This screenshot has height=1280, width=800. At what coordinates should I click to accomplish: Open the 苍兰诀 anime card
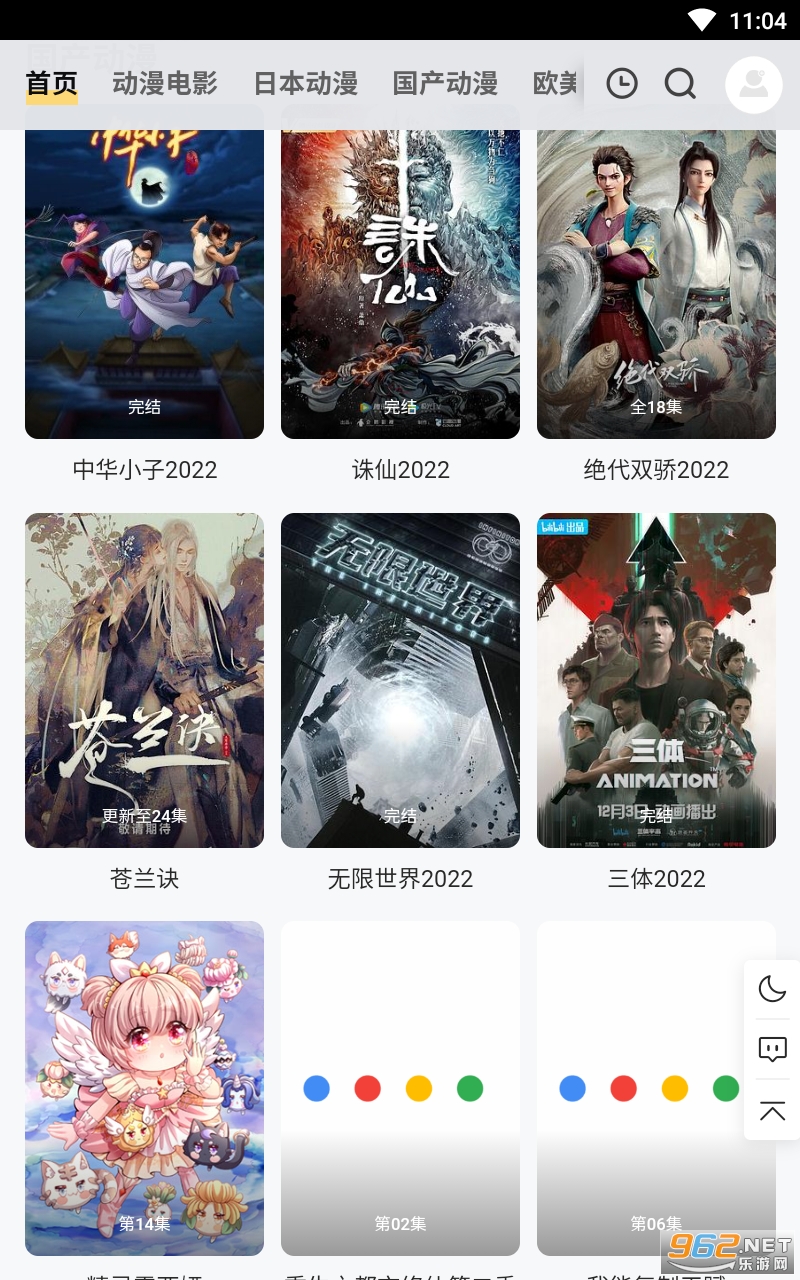pyautogui.click(x=145, y=680)
